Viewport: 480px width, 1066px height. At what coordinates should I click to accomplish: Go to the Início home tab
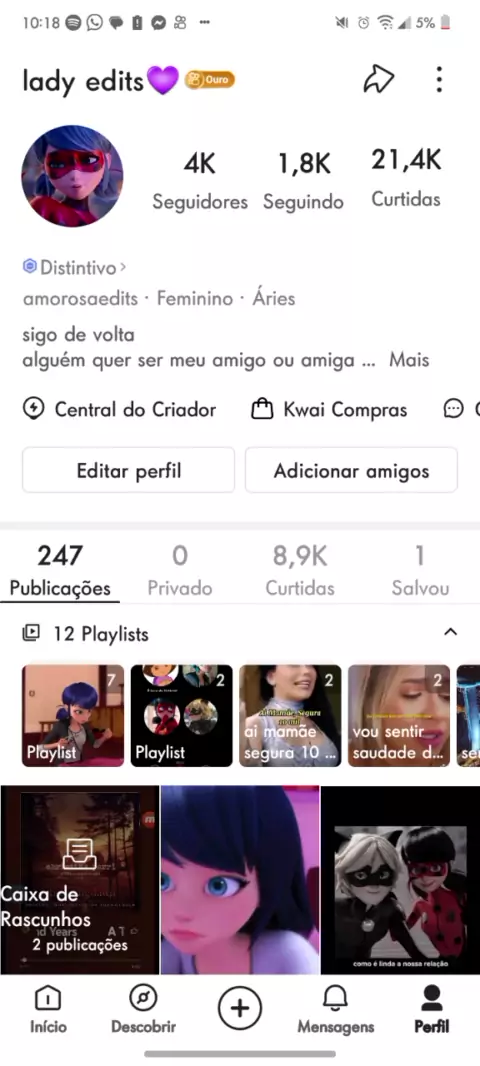click(48, 1010)
